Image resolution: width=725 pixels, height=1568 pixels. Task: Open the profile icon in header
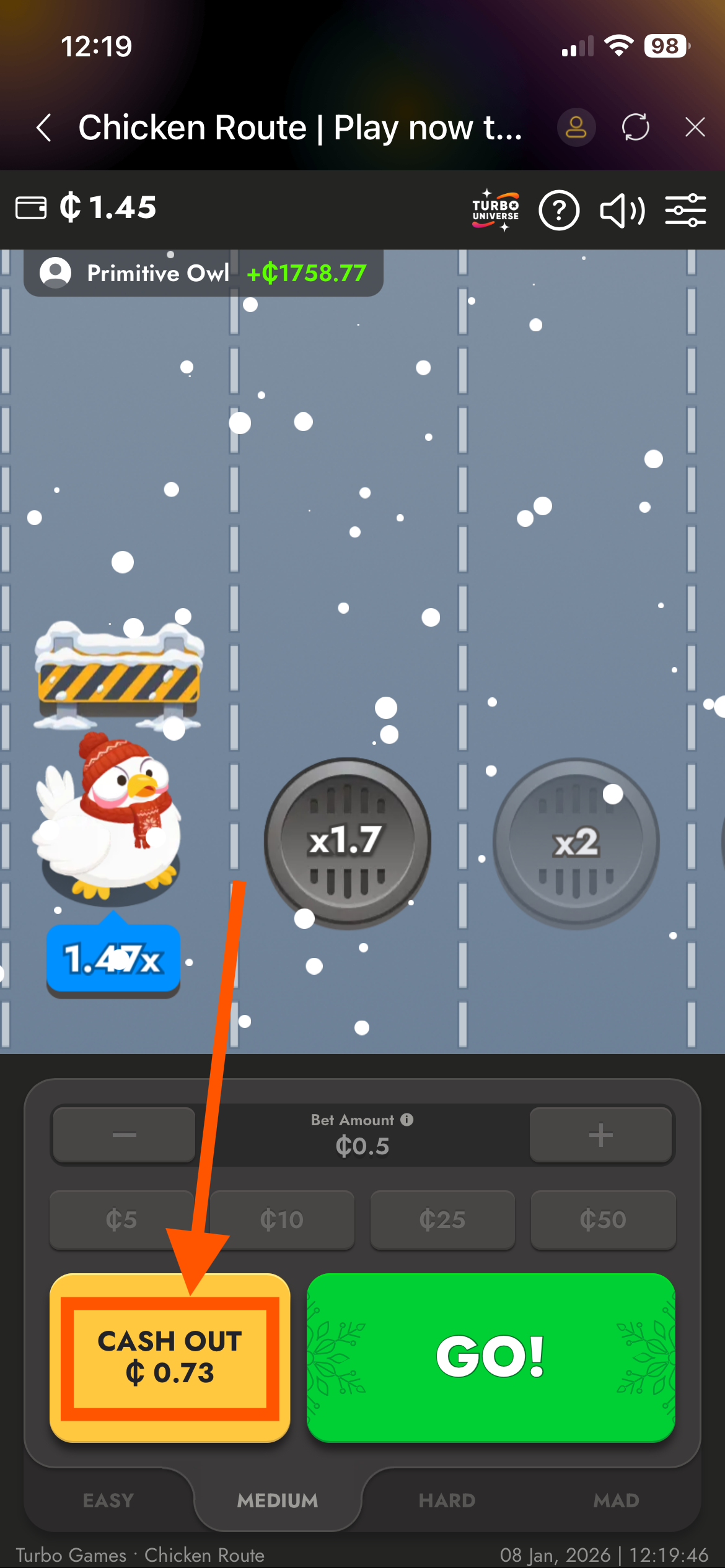coord(576,128)
